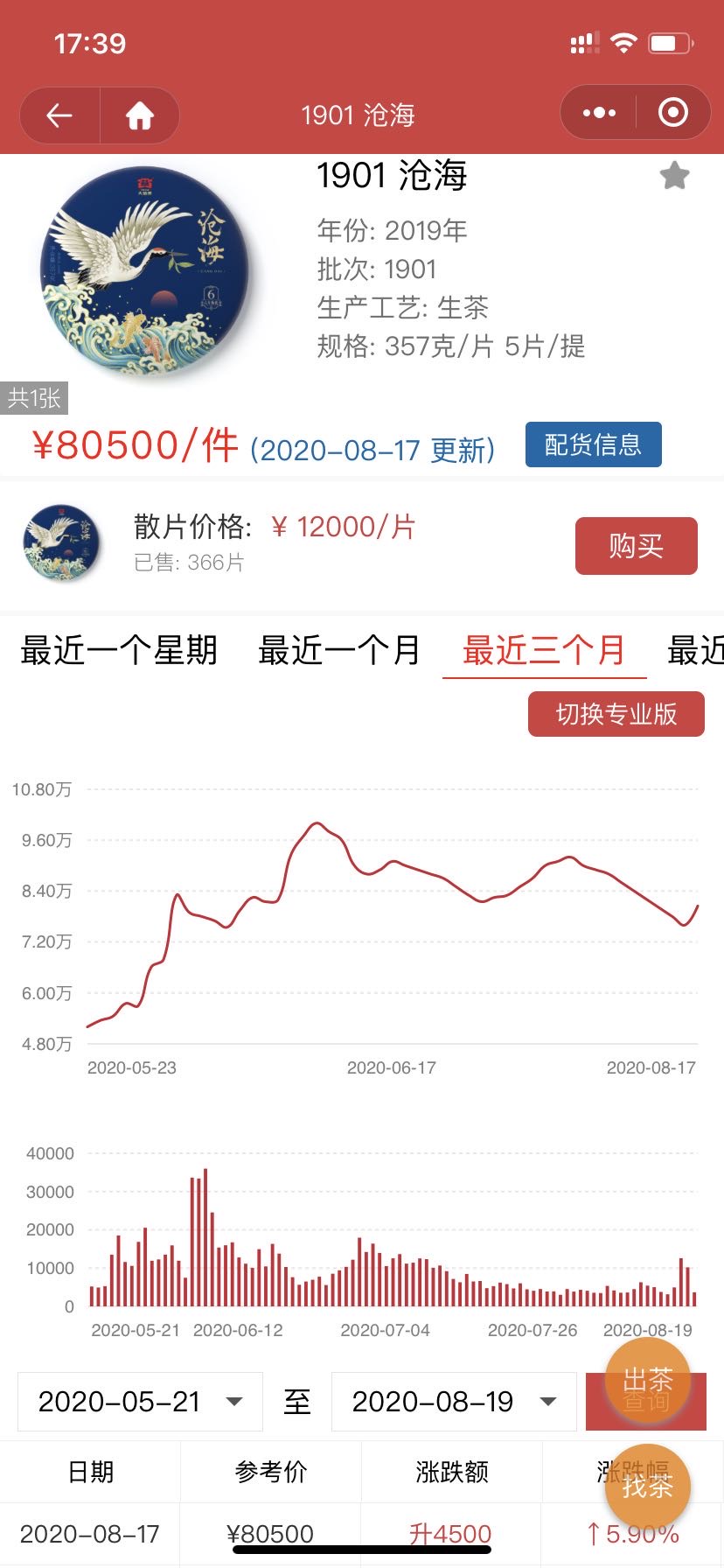Open the start date picker 2020-05-21
The width and height of the screenshot is (724, 1568).
(140, 1402)
